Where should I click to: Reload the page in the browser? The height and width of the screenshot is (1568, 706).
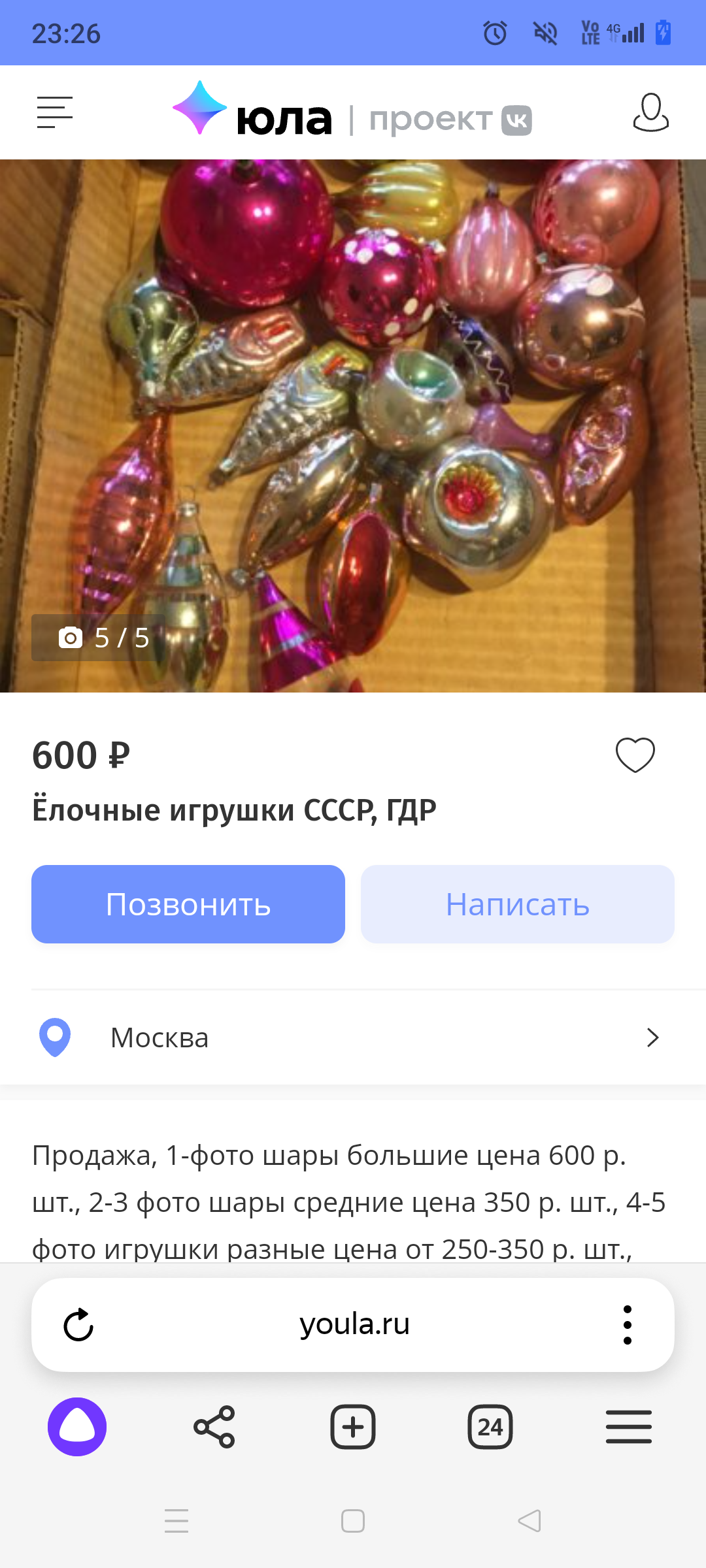pyautogui.click(x=78, y=1325)
